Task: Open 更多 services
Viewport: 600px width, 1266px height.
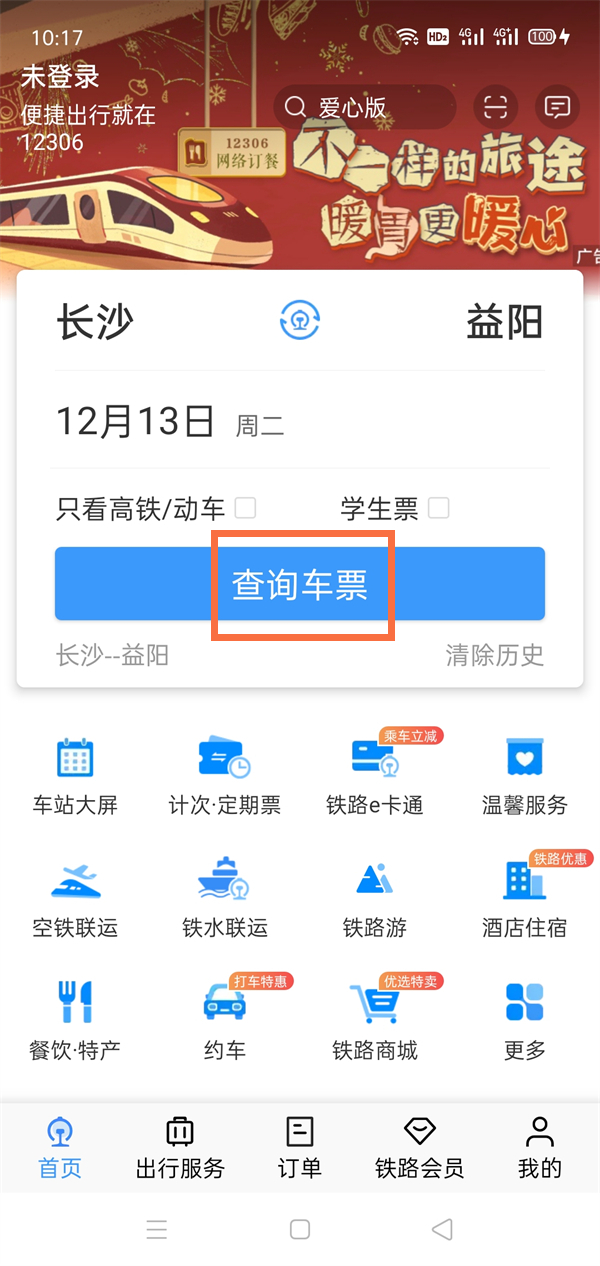Action: 525,1020
